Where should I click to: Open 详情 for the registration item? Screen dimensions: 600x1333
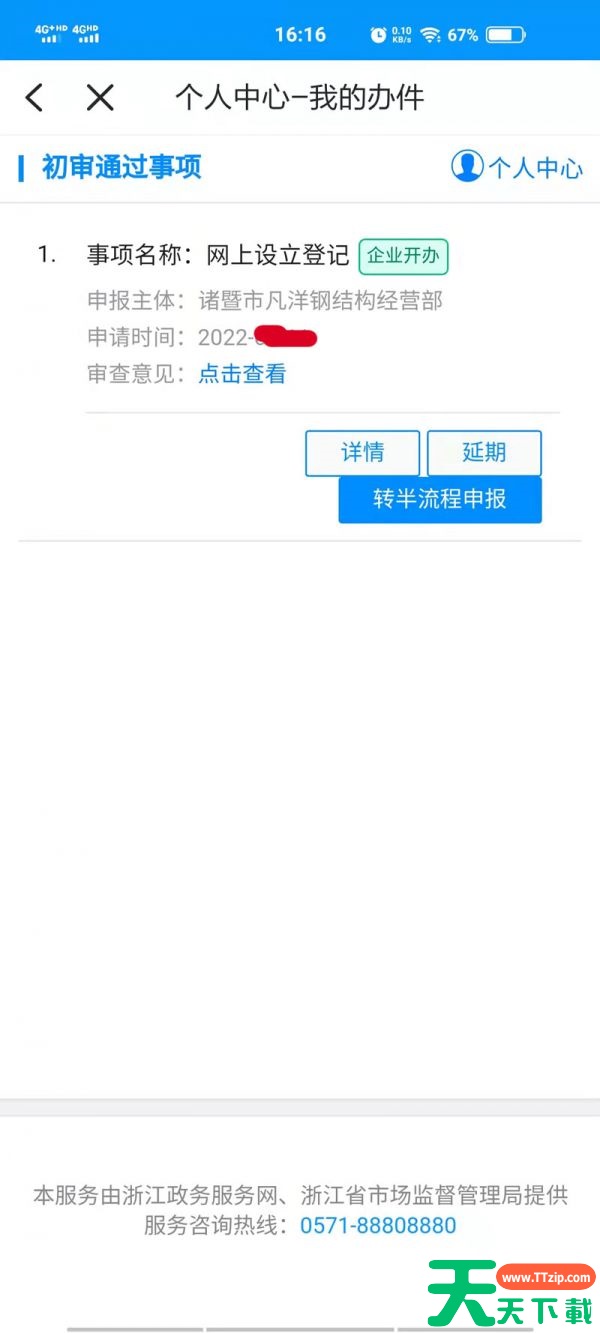pyautogui.click(x=362, y=453)
